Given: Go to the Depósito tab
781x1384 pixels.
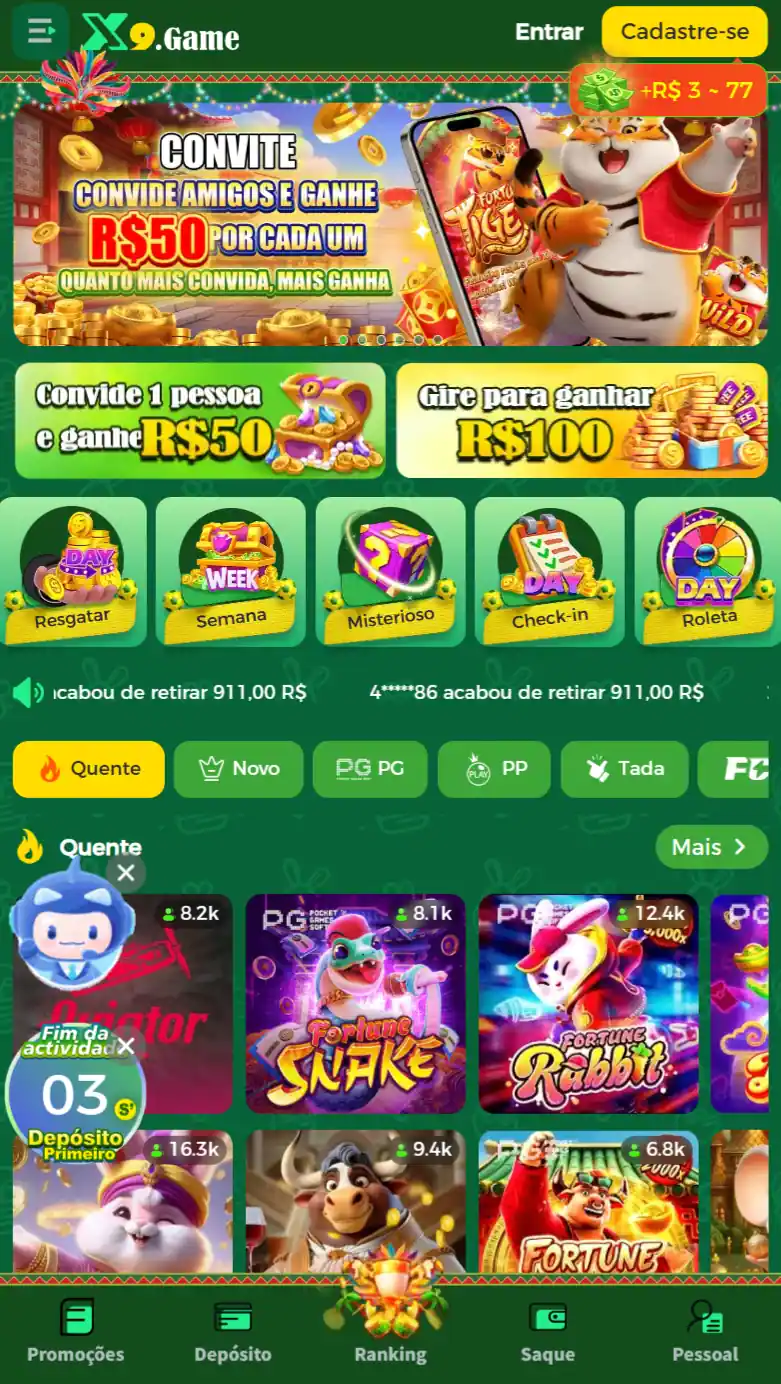Looking at the screenshot, I should (232, 1332).
